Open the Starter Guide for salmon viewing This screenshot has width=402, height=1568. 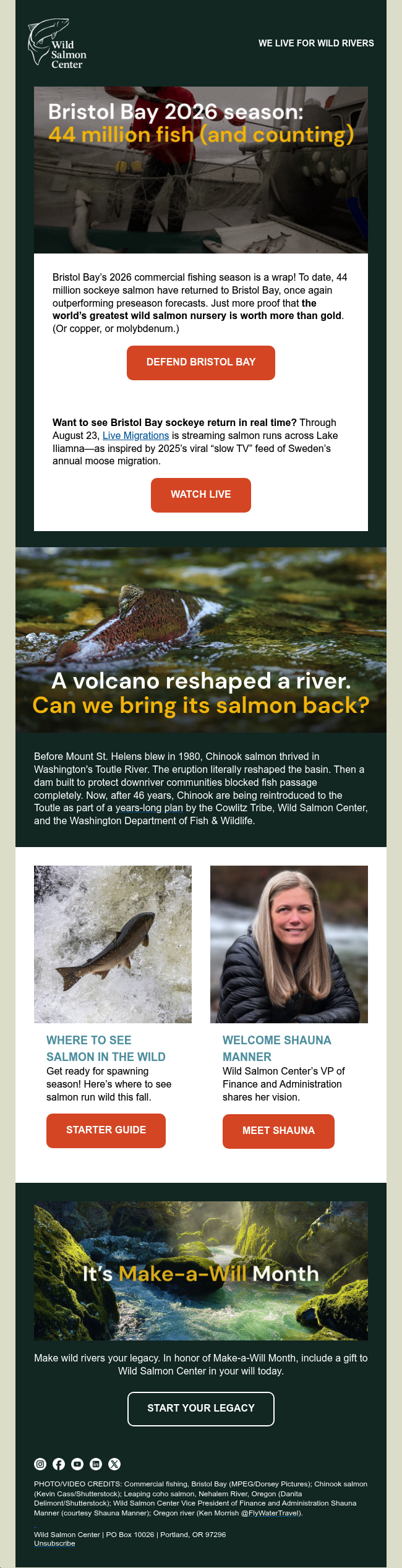pos(106,1130)
